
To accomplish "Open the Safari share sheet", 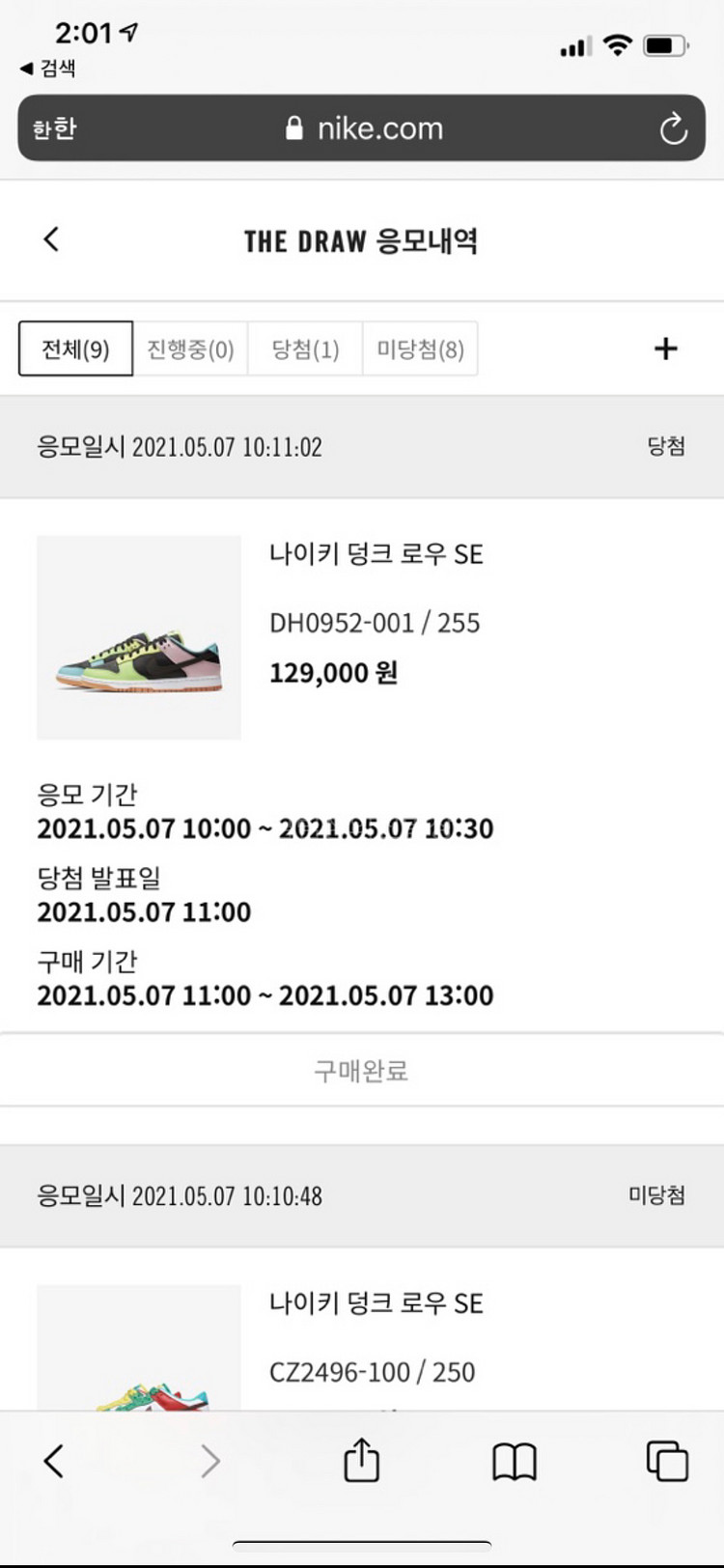I will 362,1460.
